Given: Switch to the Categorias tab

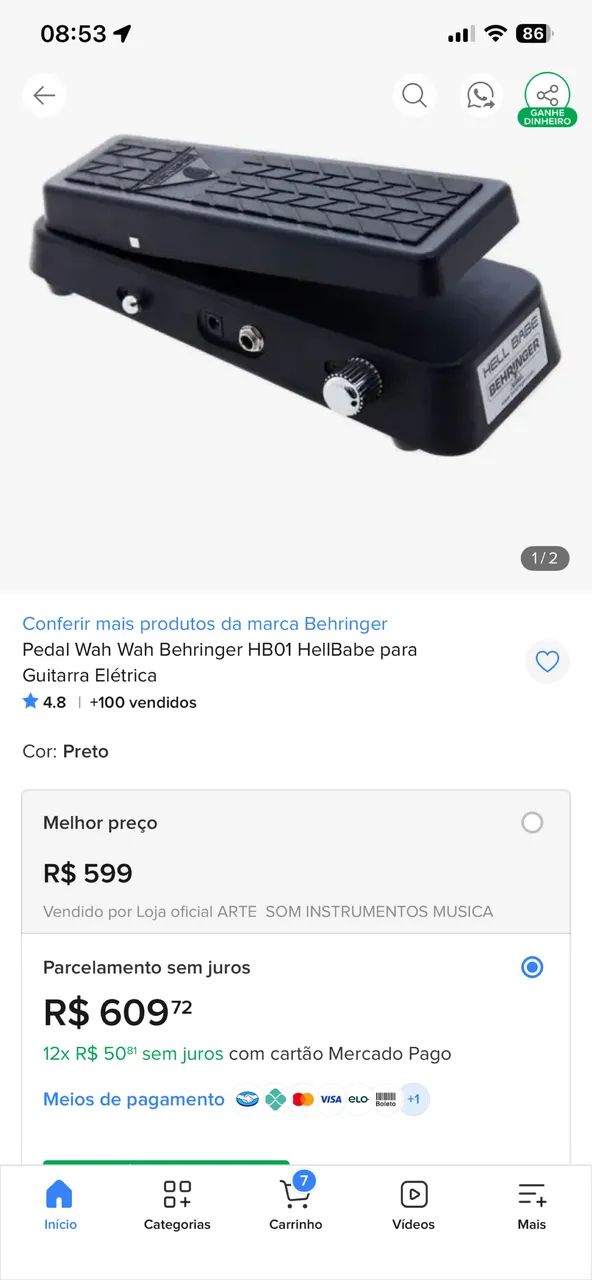Looking at the screenshot, I should click(177, 1205).
